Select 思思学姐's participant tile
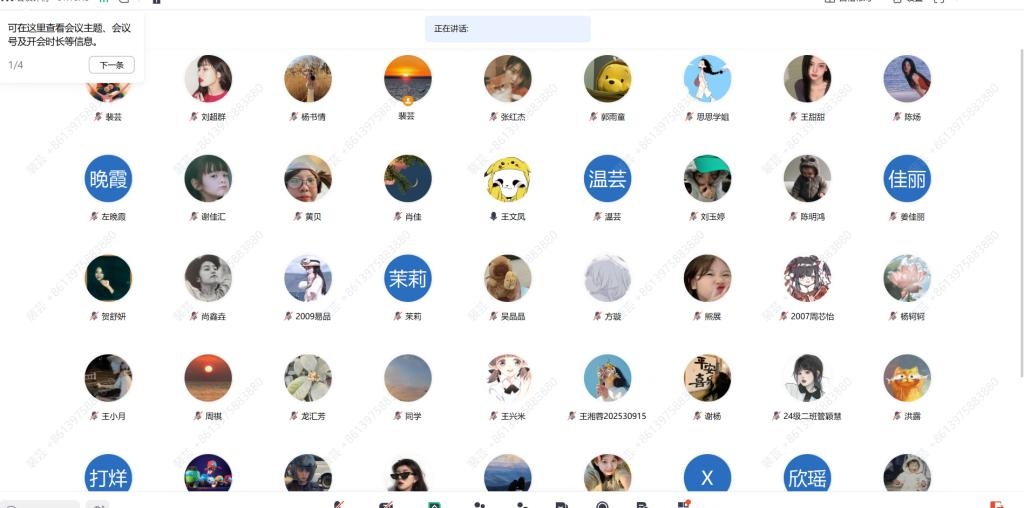 pyautogui.click(x=707, y=79)
